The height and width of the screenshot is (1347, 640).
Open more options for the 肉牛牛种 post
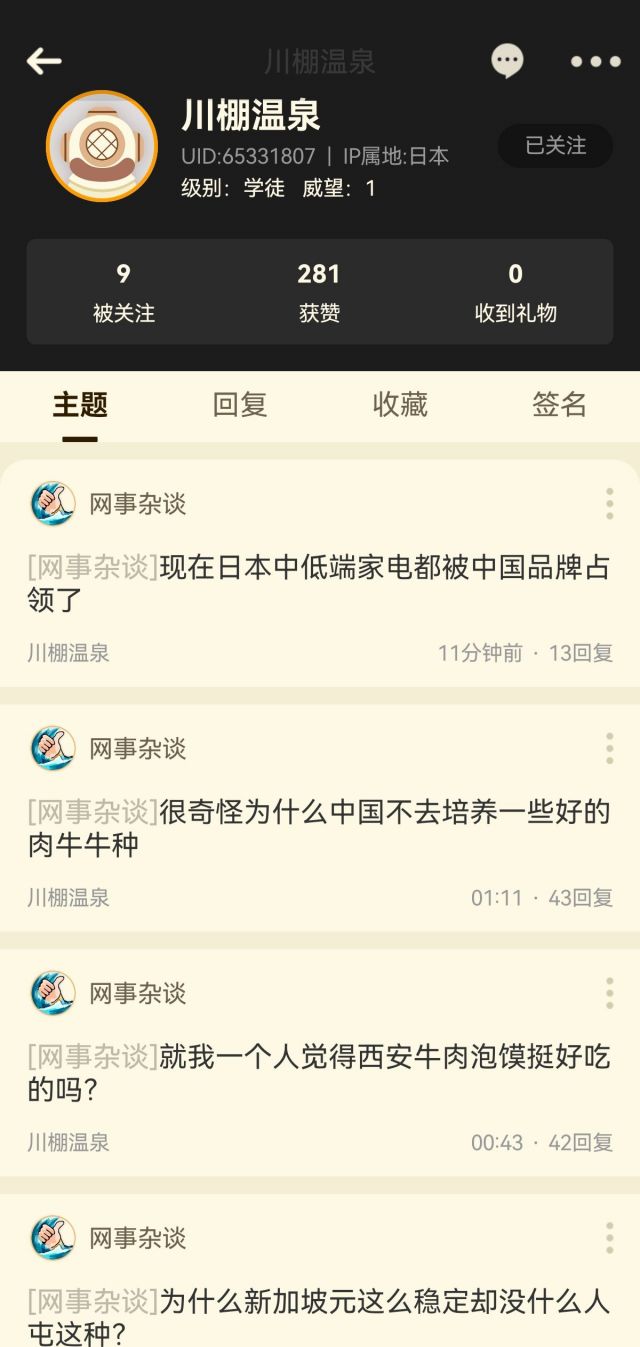(x=609, y=748)
